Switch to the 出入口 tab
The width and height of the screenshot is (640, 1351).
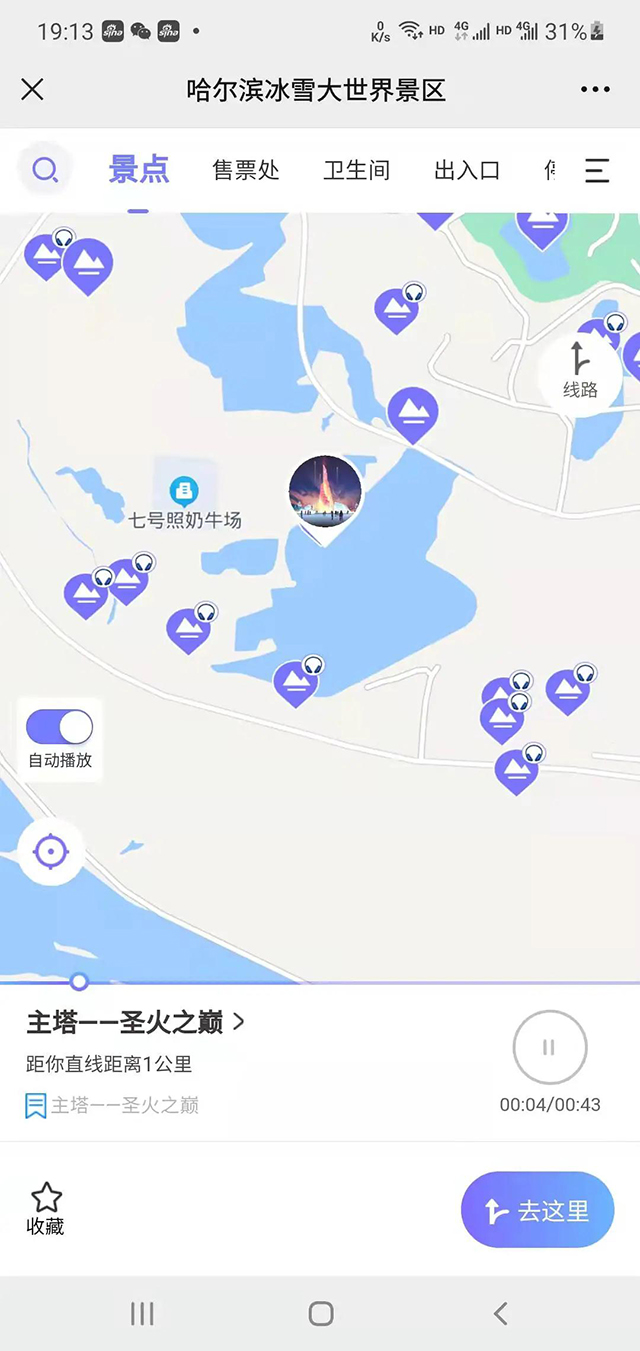point(466,170)
